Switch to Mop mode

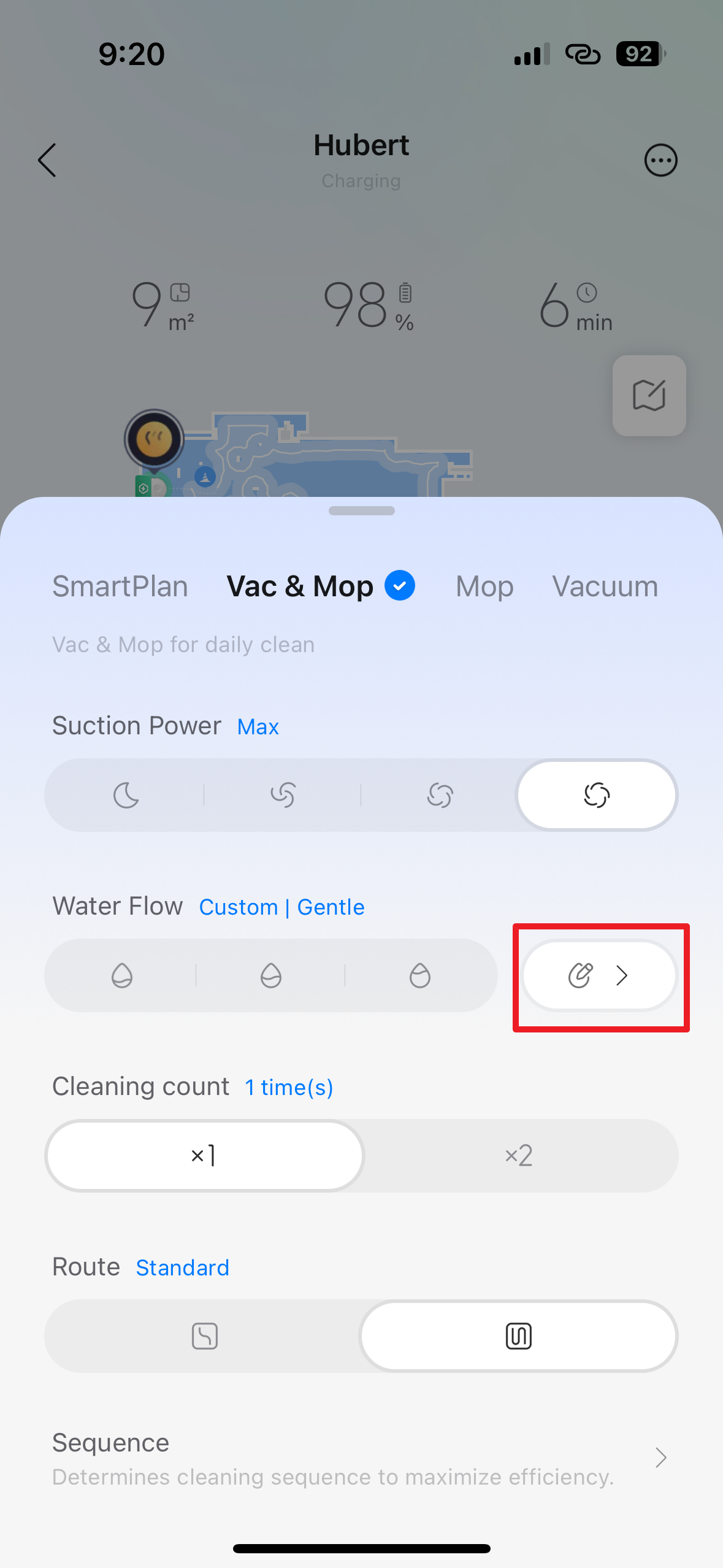point(484,586)
